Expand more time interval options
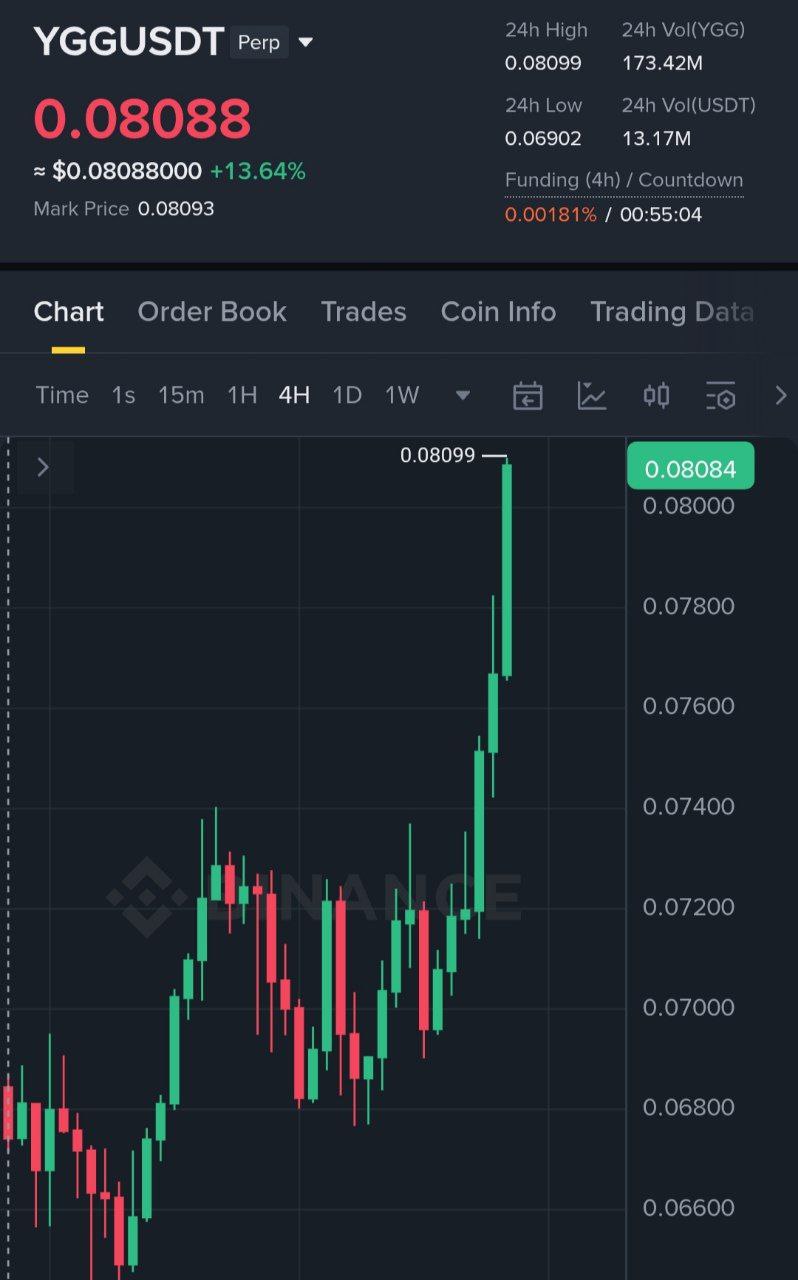798x1280 pixels. coord(463,395)
